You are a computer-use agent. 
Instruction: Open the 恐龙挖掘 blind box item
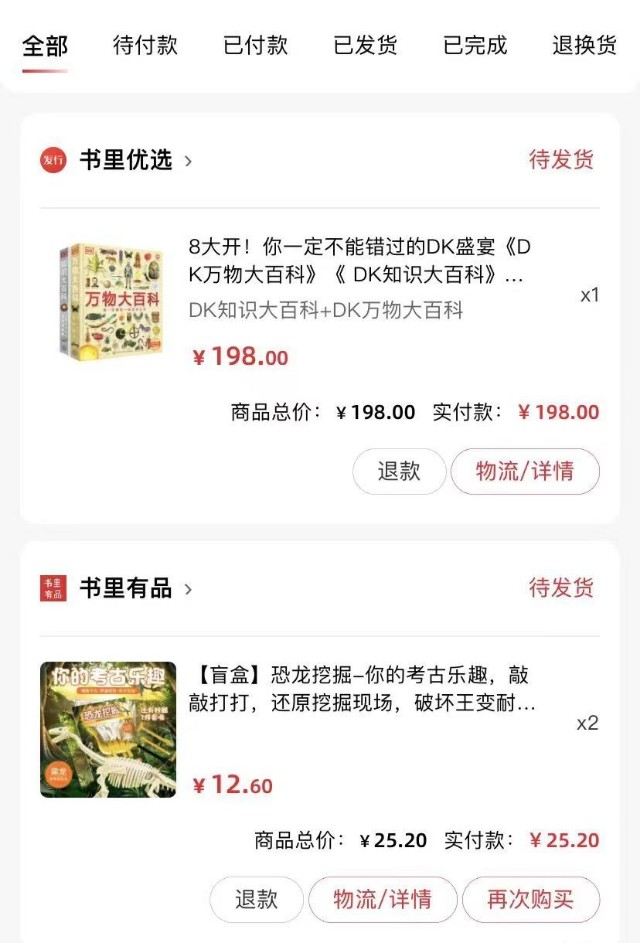point(360,689)
